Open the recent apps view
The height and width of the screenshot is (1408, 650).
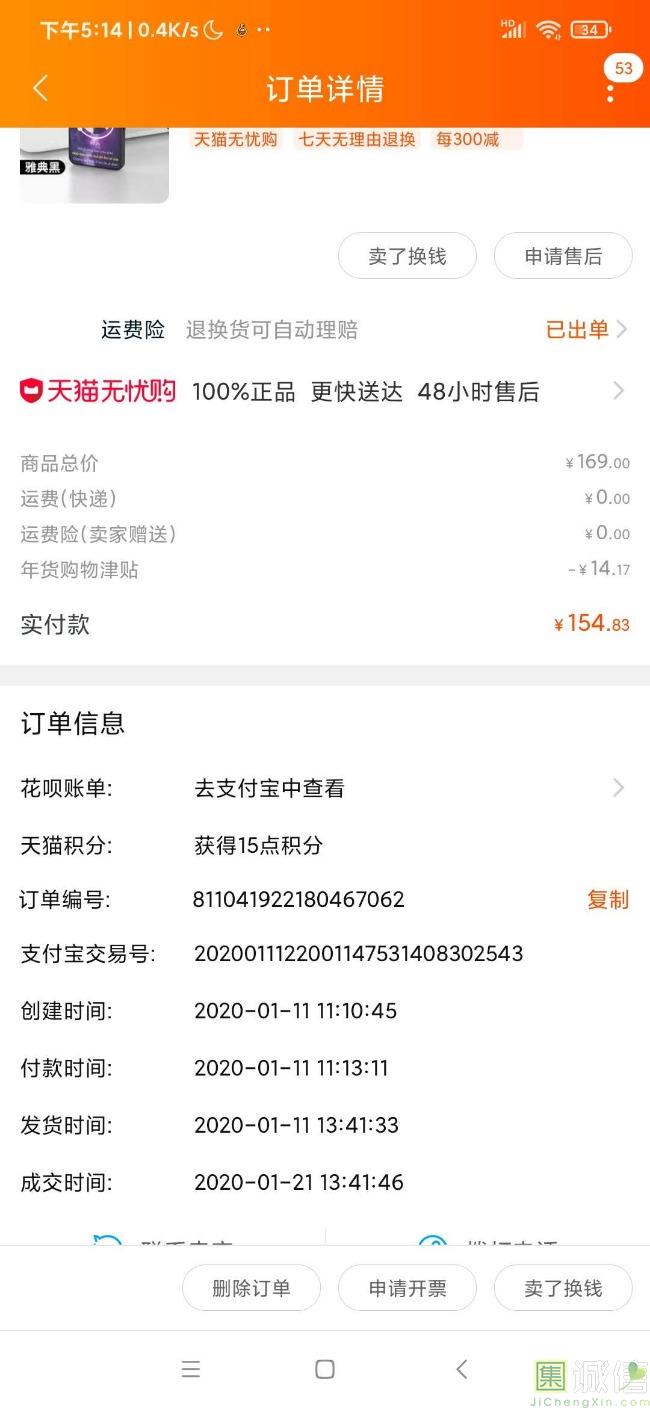pyautogui.click(x=191, y=1369)
